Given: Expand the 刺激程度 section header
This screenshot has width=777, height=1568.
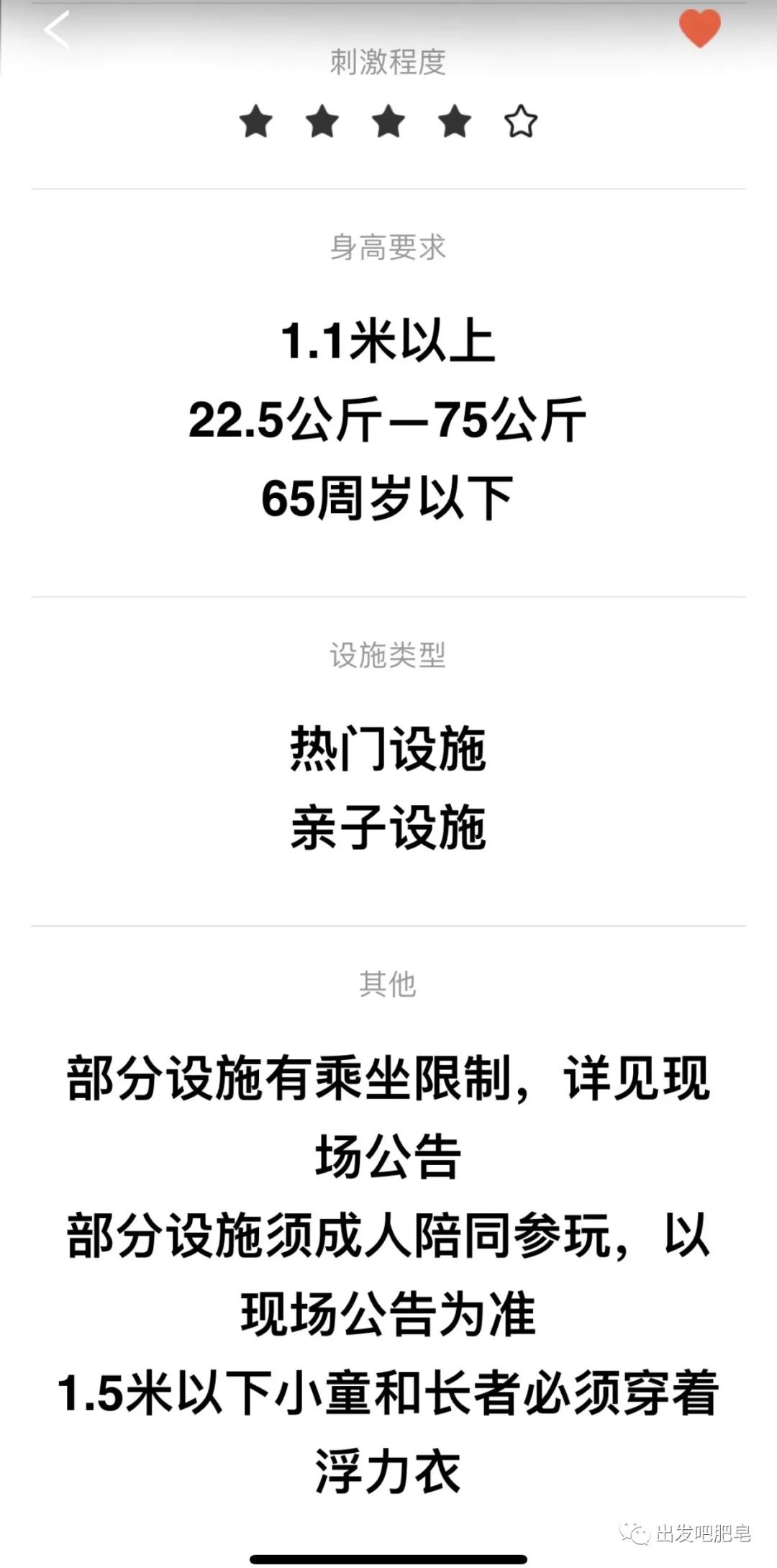Looking at the screenshot, I should tap(388, 61).
